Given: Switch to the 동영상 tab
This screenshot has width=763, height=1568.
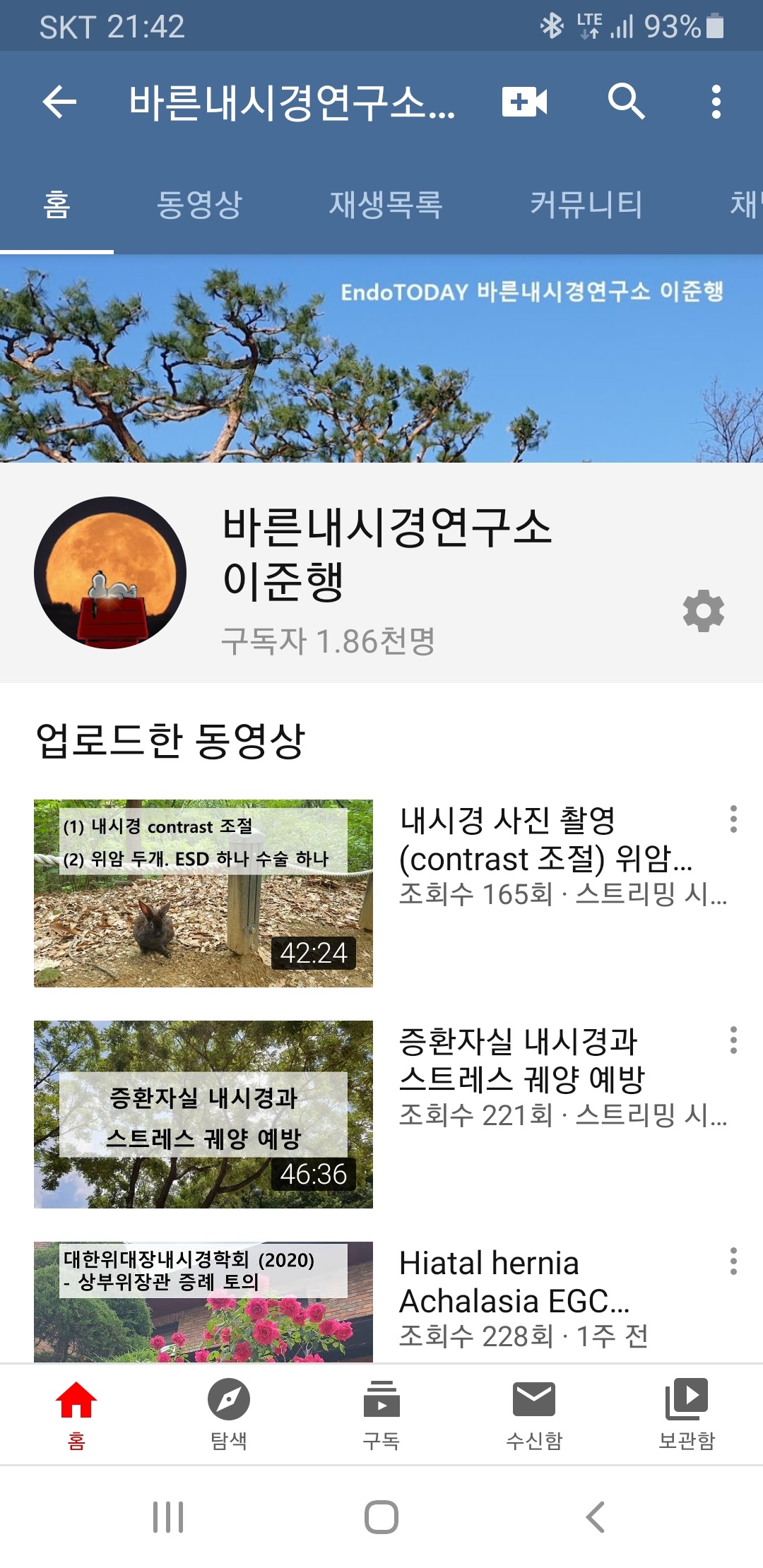Looking at the screenshot, I should [x=199, y=205].
